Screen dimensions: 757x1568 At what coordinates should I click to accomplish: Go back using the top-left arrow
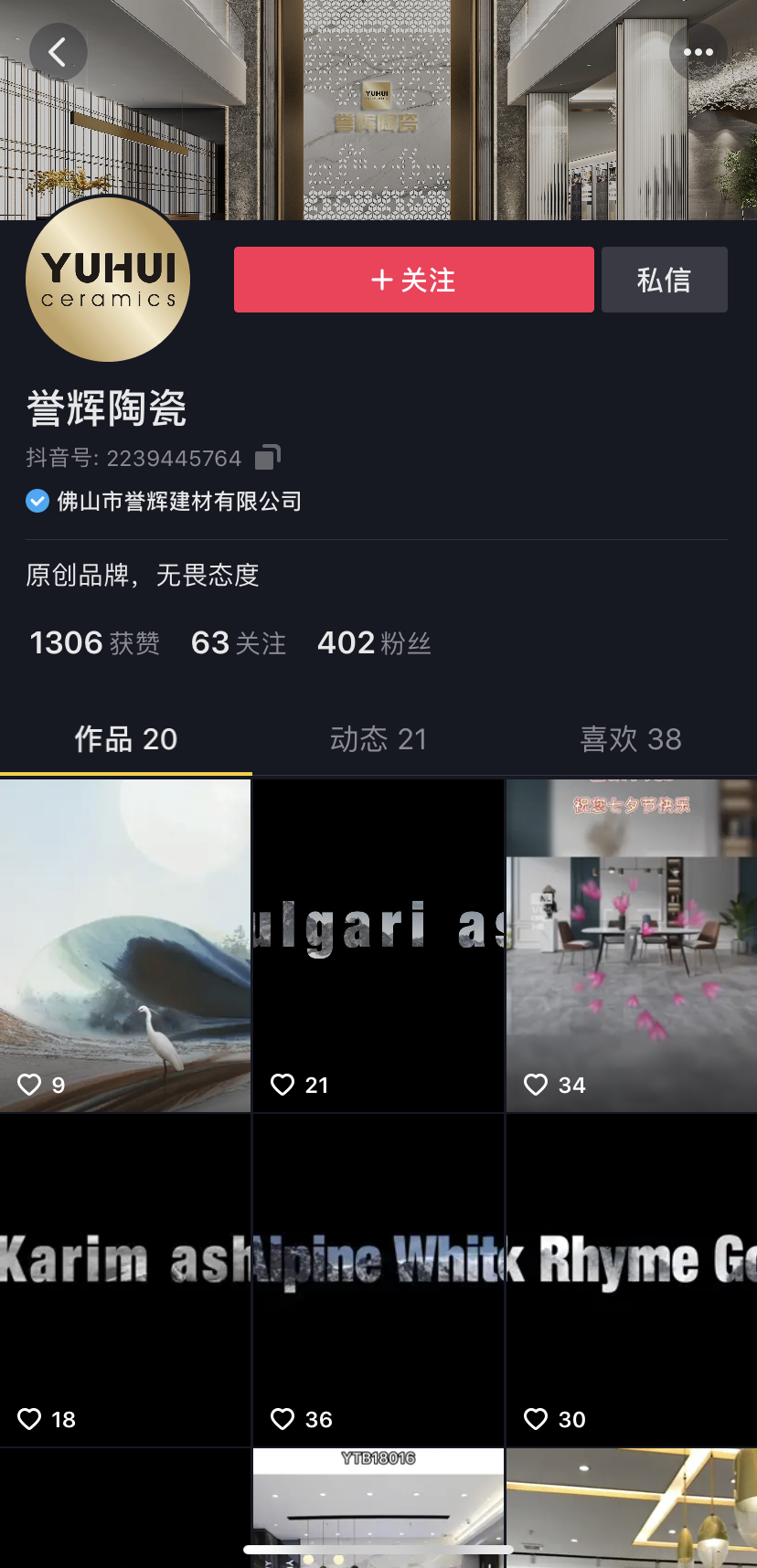click(x=59, y=52)
